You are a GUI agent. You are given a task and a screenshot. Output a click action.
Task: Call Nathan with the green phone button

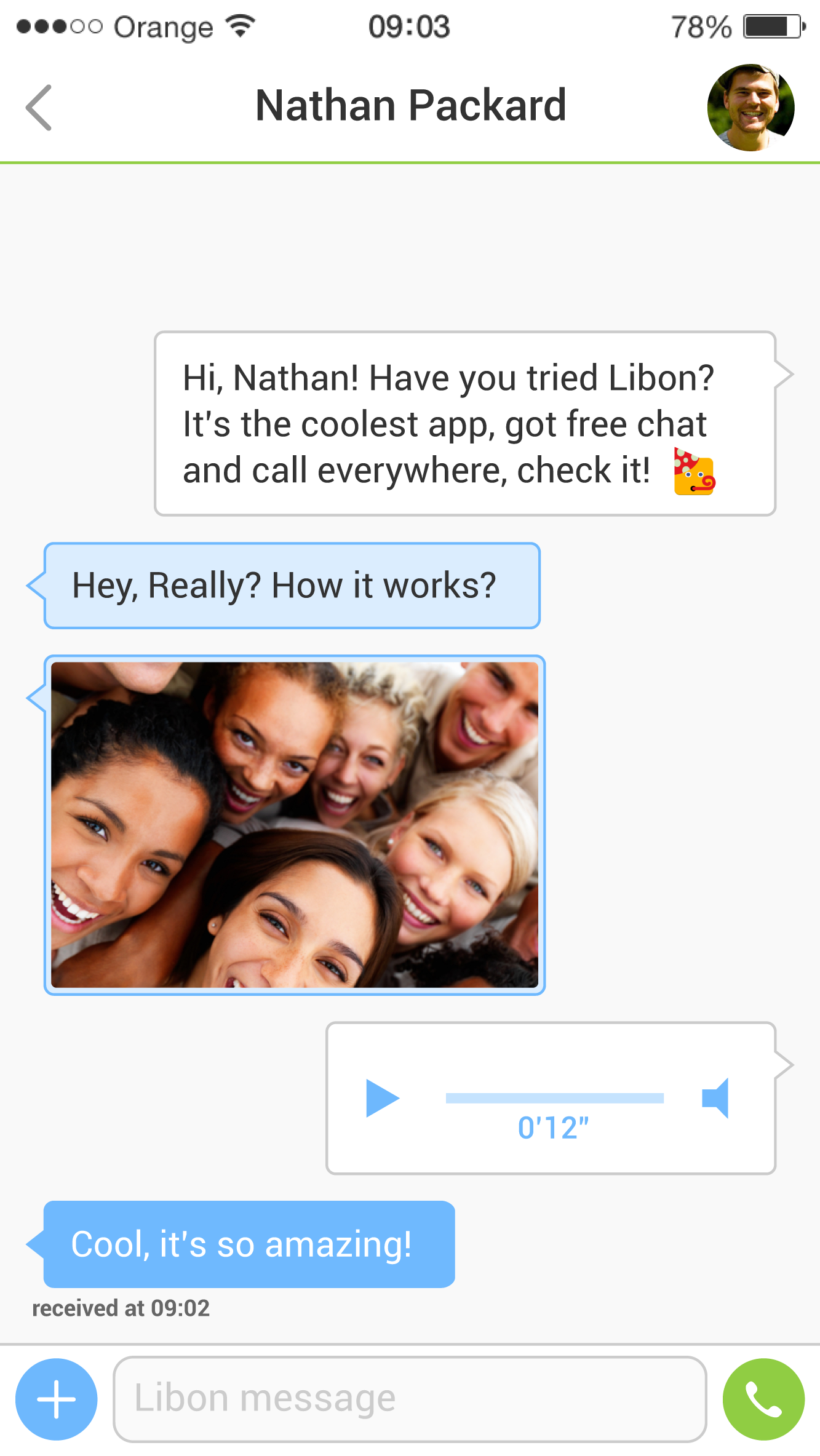click(x=763, y=1399)
